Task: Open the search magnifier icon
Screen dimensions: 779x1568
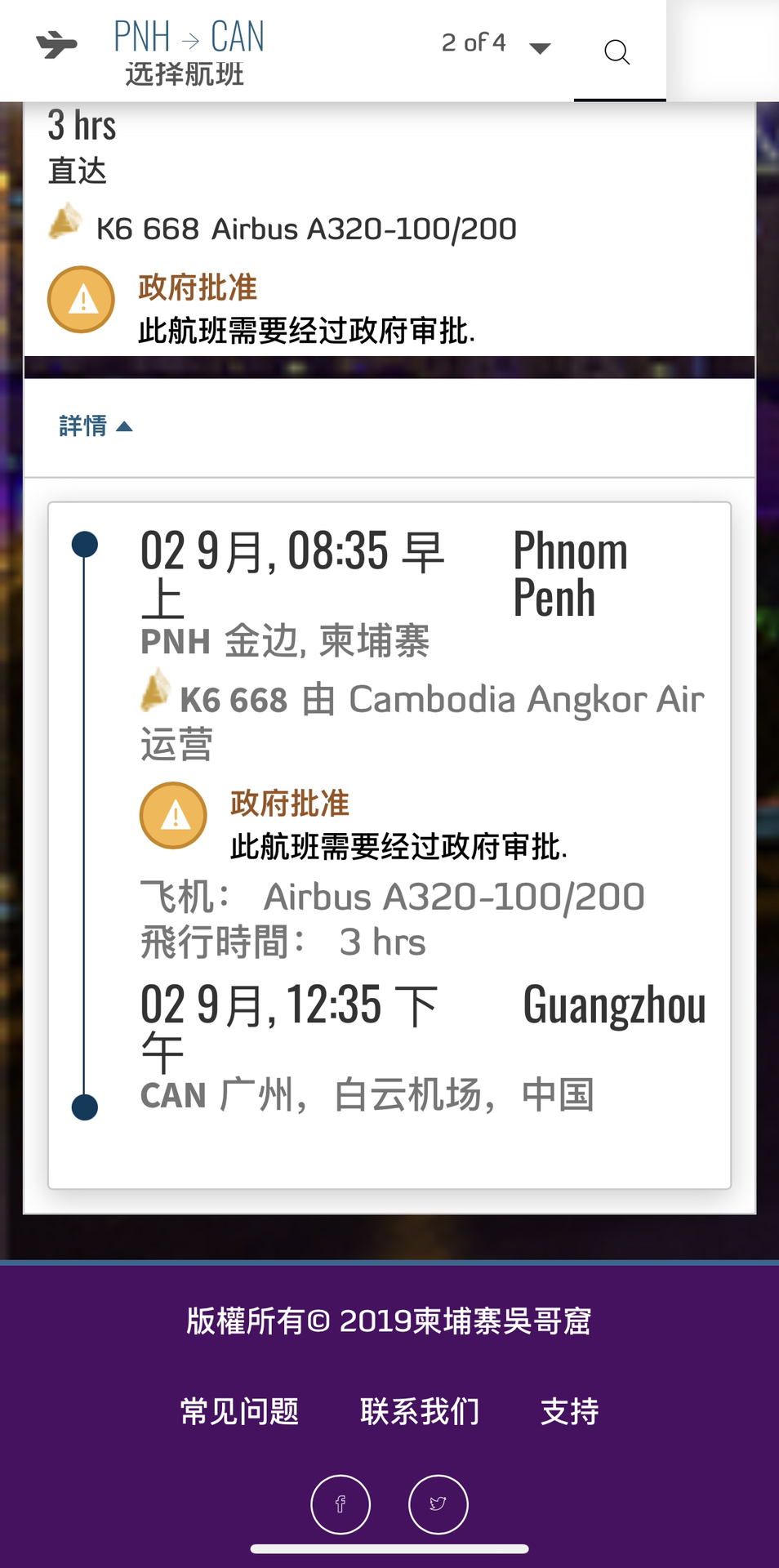Action: point(617,52)
